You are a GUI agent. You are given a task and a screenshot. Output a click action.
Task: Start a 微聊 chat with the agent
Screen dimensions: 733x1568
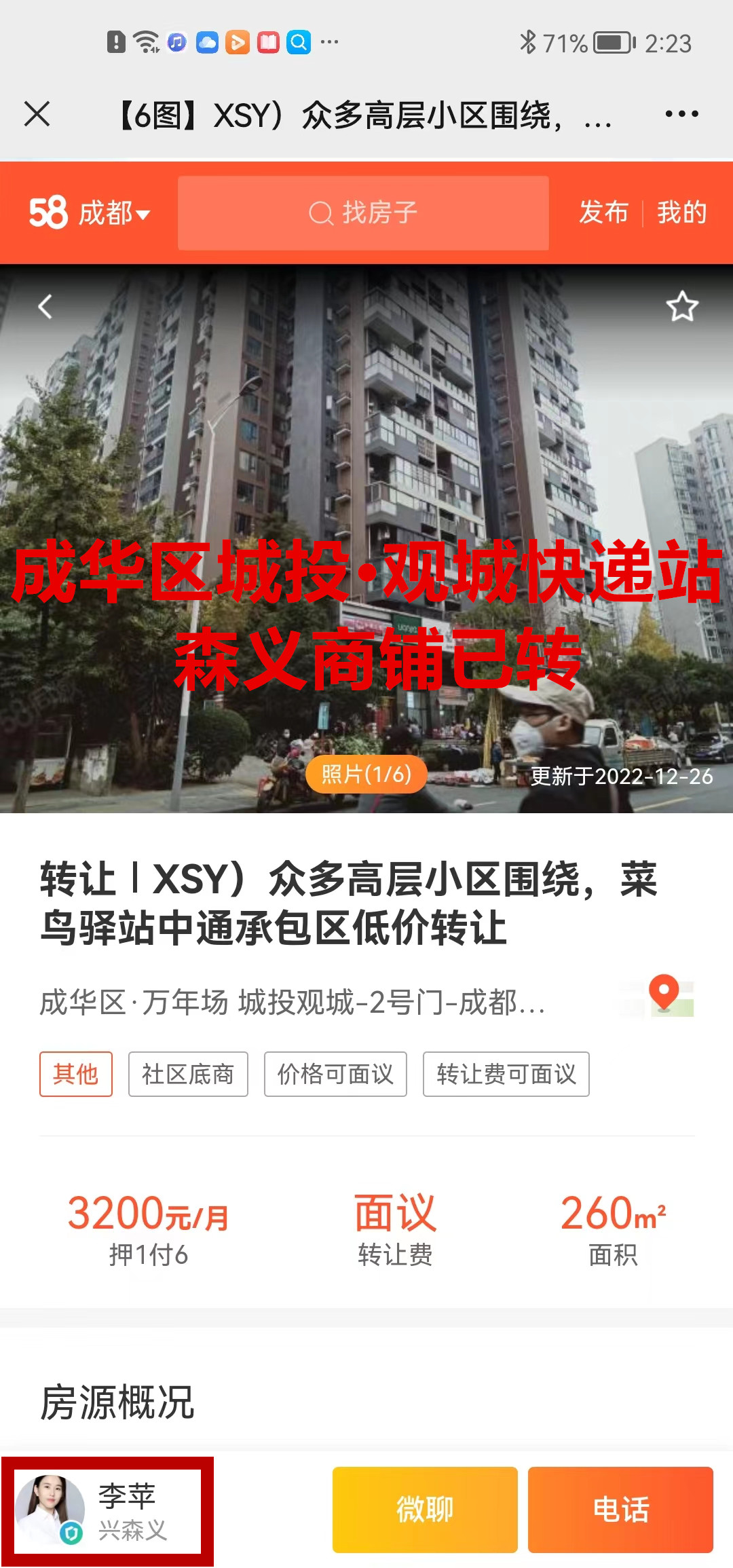click(425, 1510)
